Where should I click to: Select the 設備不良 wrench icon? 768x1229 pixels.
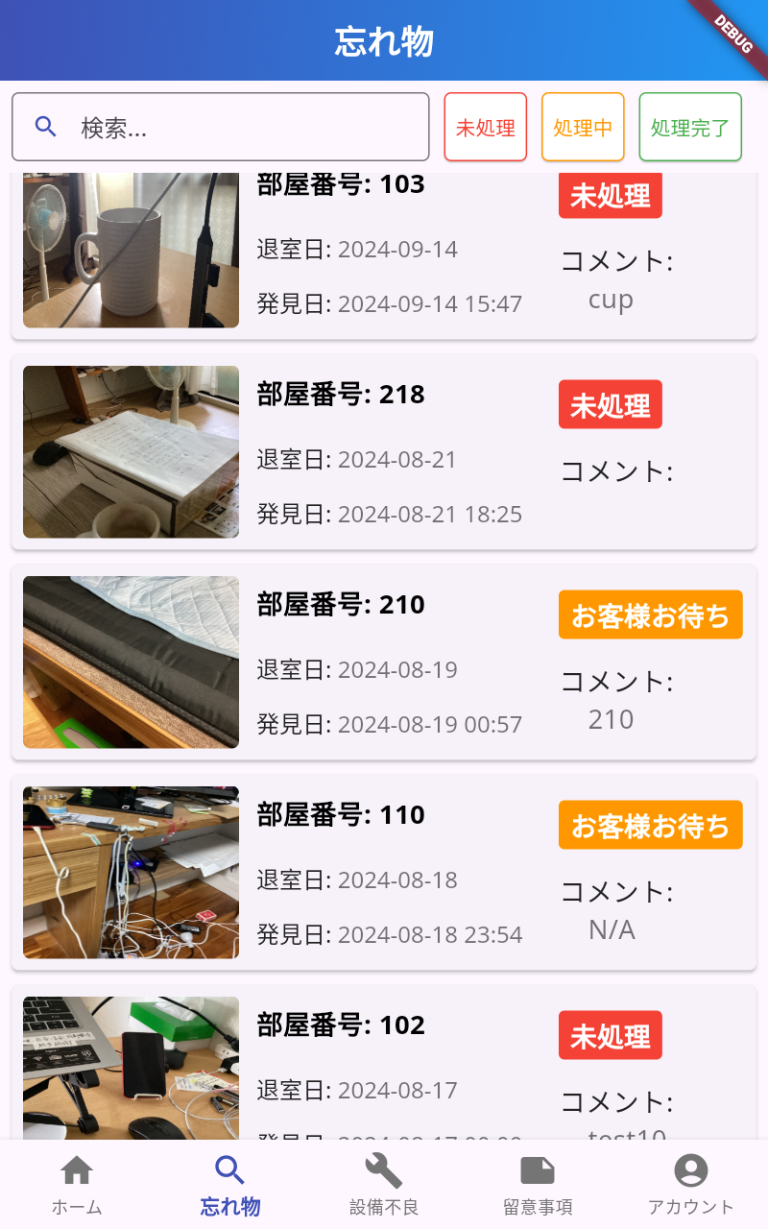(383, 1170)
